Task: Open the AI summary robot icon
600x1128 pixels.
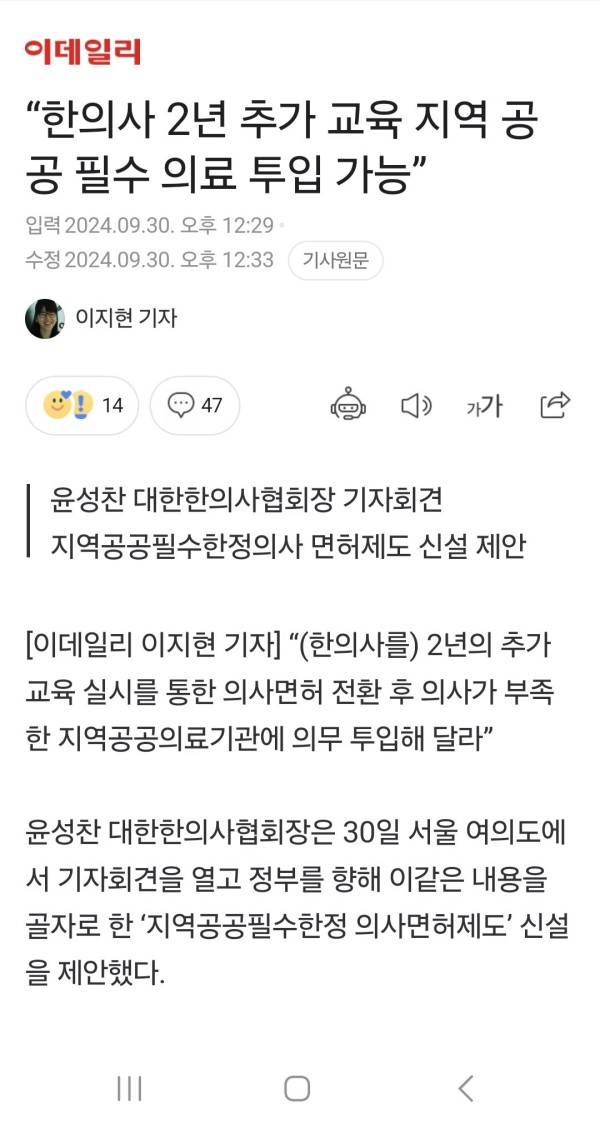Action: 348,406
